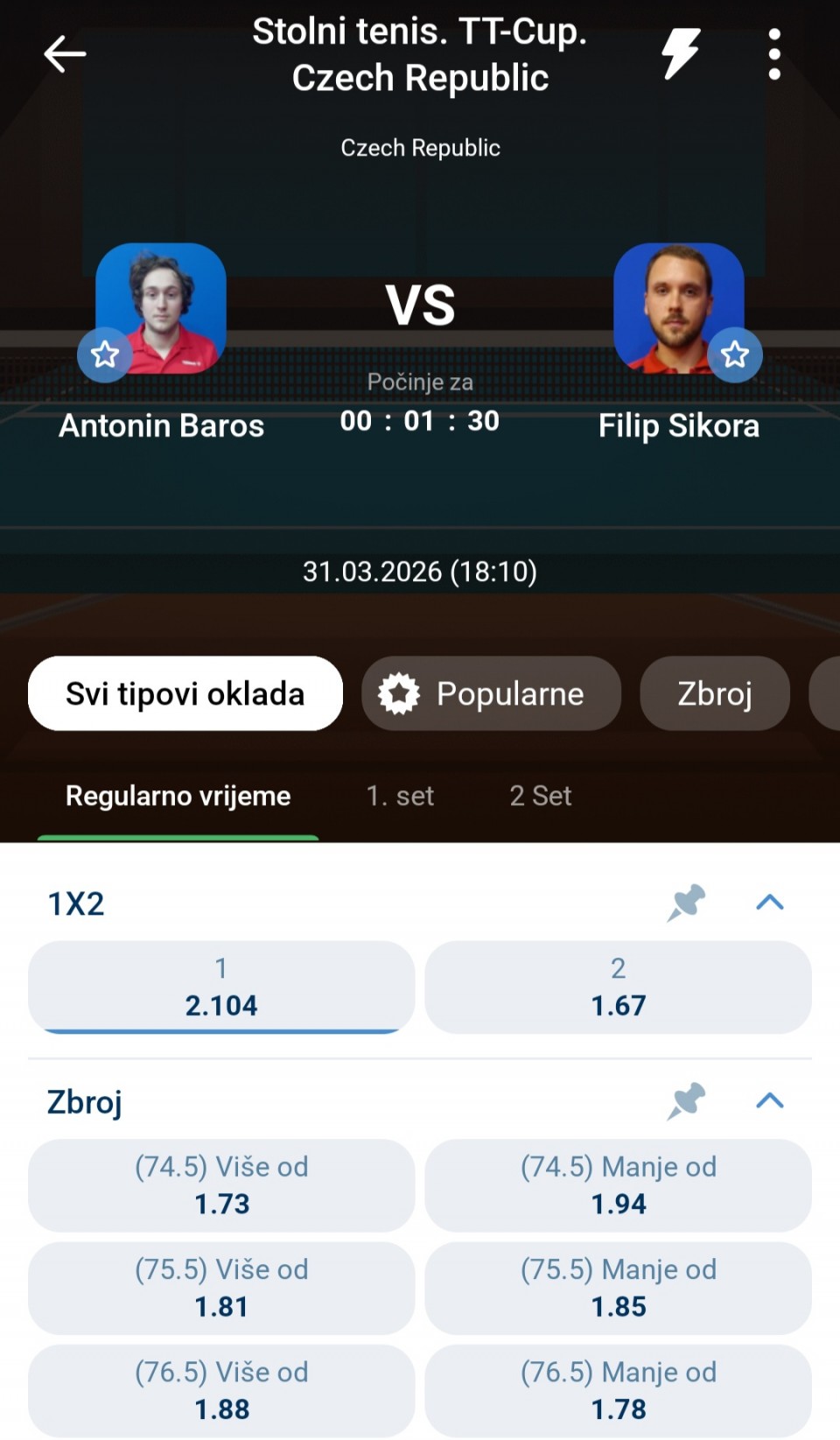Go back using the top arrow
The image size is (840, 1440).
65,54
